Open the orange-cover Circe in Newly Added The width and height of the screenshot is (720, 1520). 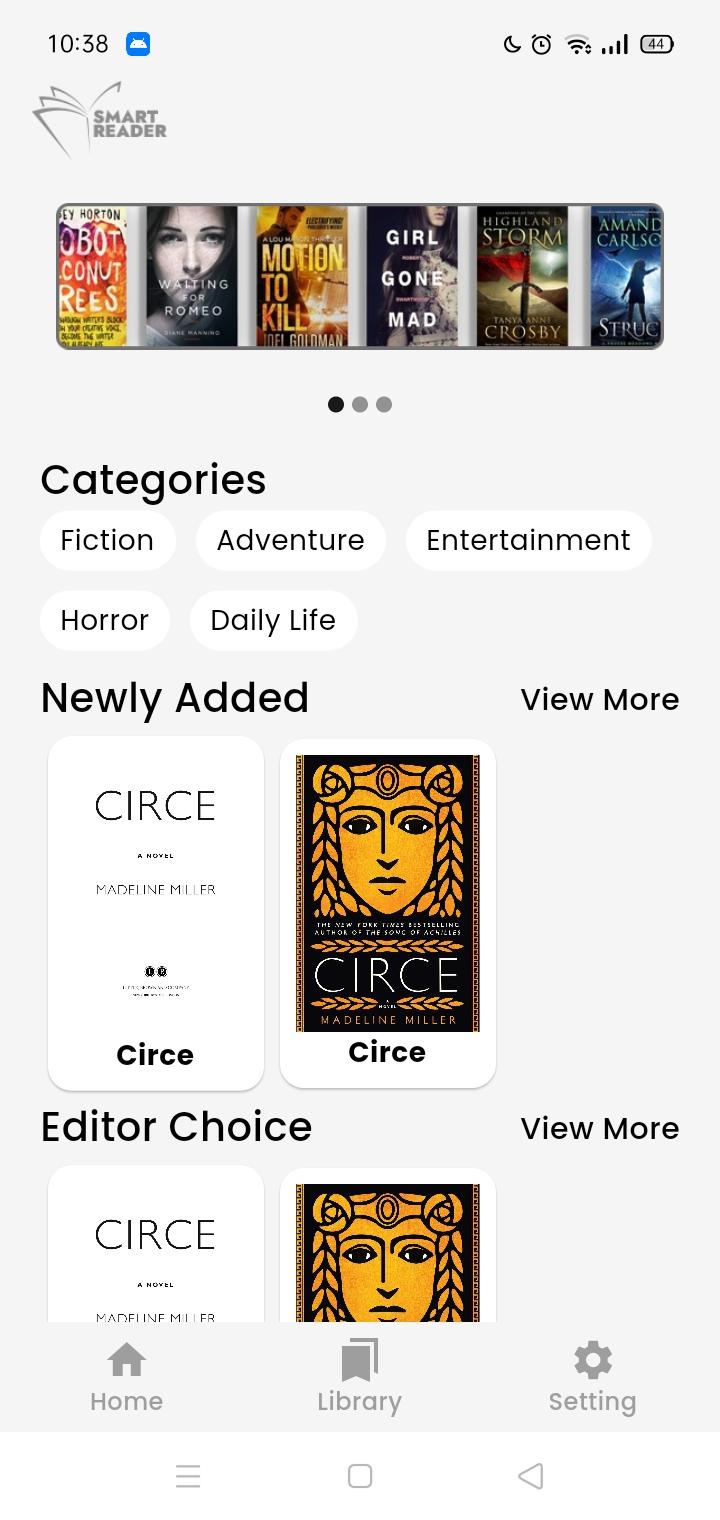tap(388, 912)
